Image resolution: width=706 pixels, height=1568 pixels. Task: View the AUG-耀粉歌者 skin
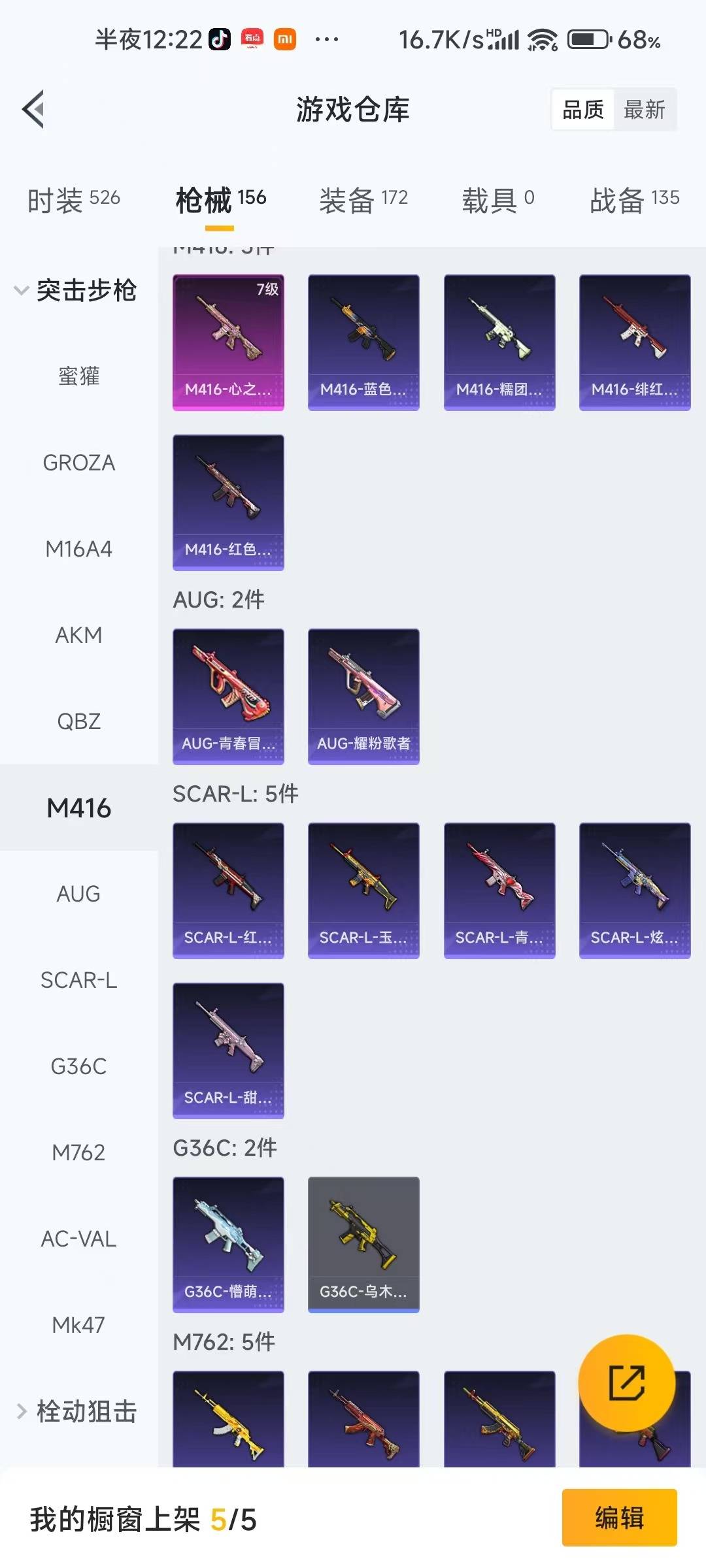pos(363,696)
